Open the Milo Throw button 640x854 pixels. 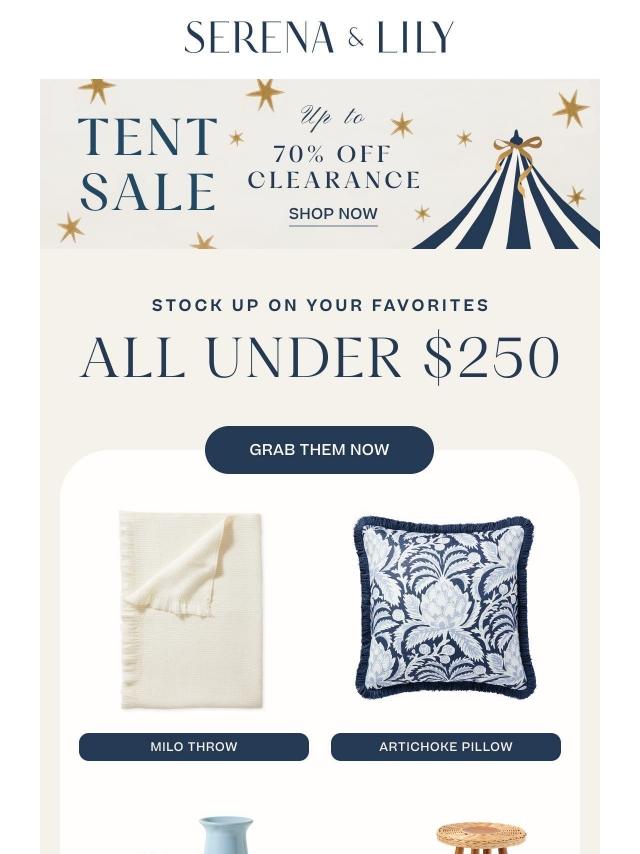194,747
